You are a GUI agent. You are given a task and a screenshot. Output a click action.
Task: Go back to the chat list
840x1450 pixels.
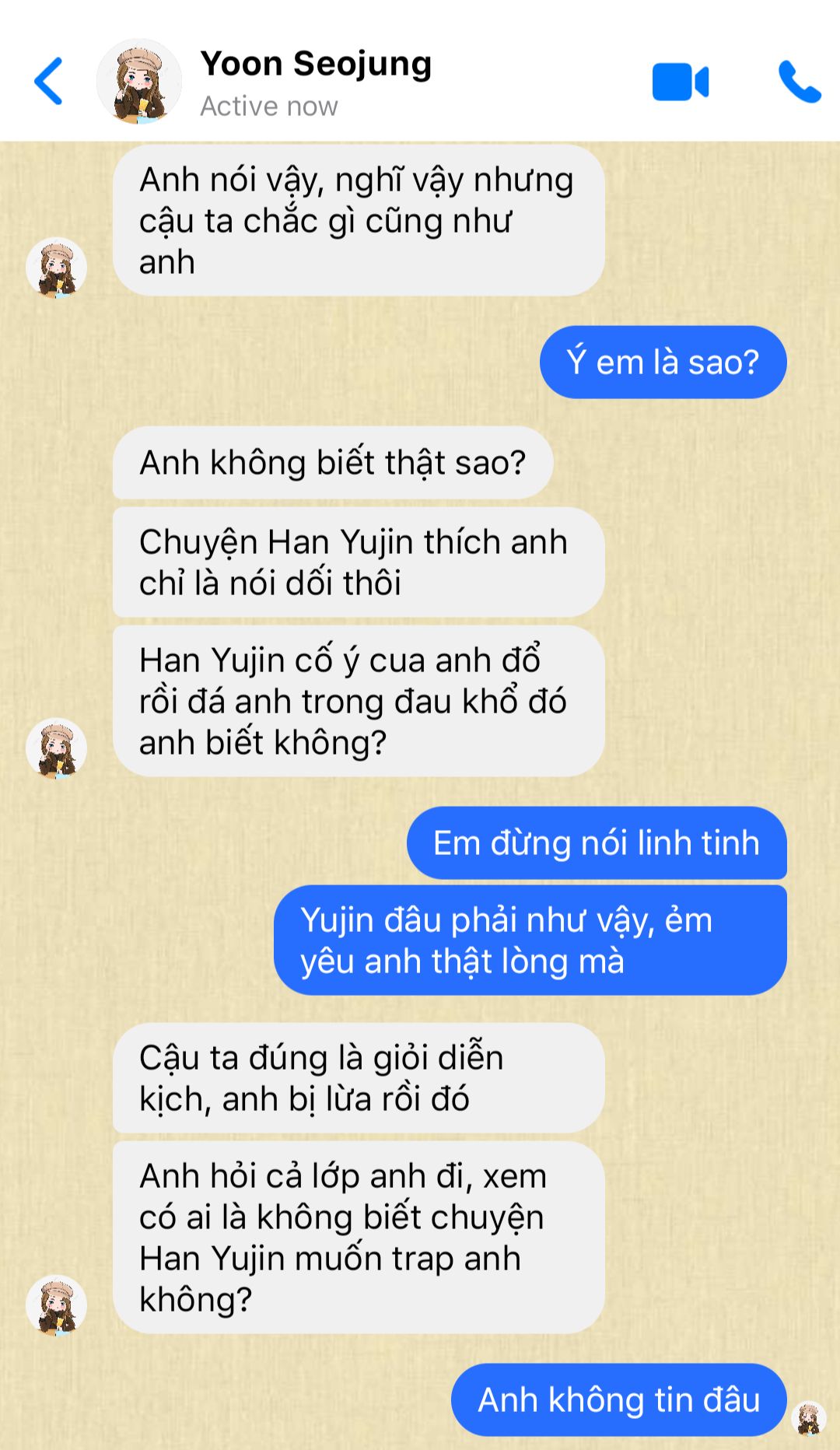48,81
